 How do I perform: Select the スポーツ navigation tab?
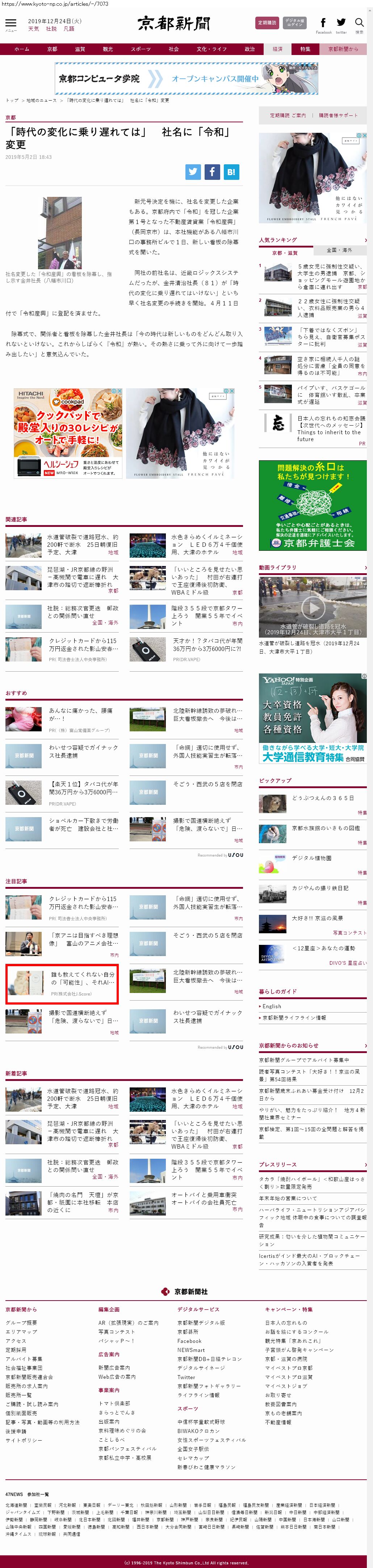tap(140, 49)
